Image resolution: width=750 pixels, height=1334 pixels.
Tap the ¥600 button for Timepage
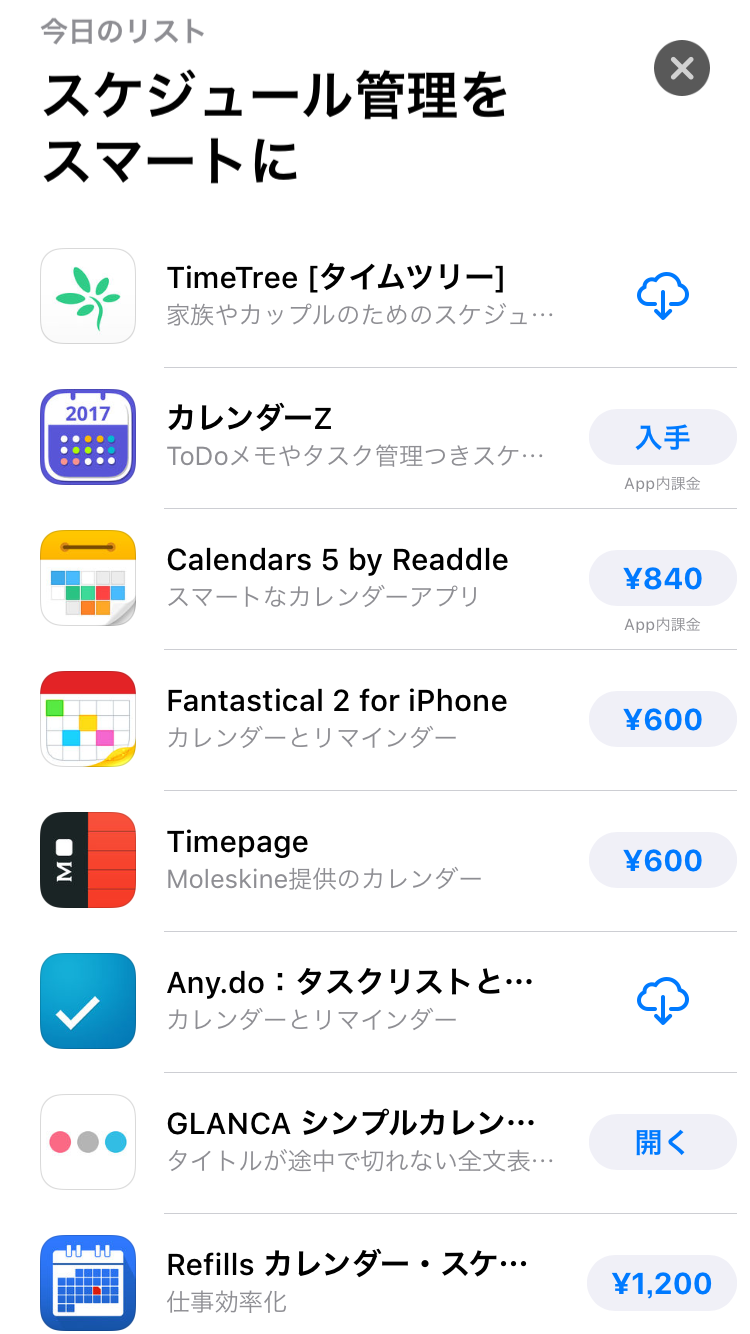[x=662, y=860]
